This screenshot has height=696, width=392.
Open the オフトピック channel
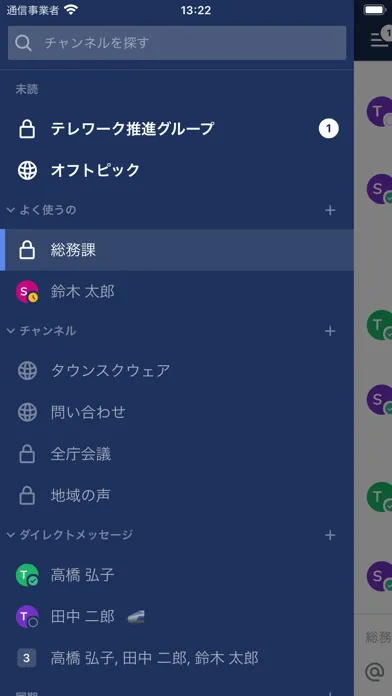pos(177,170)
